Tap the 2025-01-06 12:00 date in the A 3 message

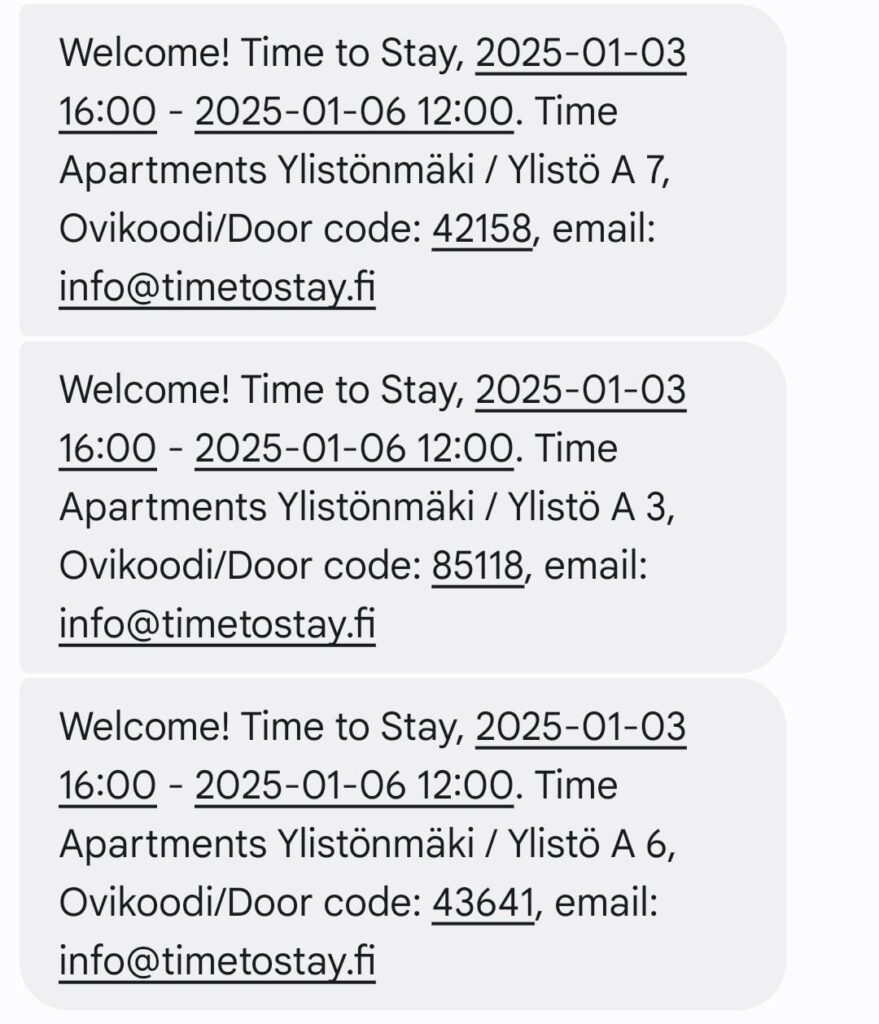click(x=354, y=448)
